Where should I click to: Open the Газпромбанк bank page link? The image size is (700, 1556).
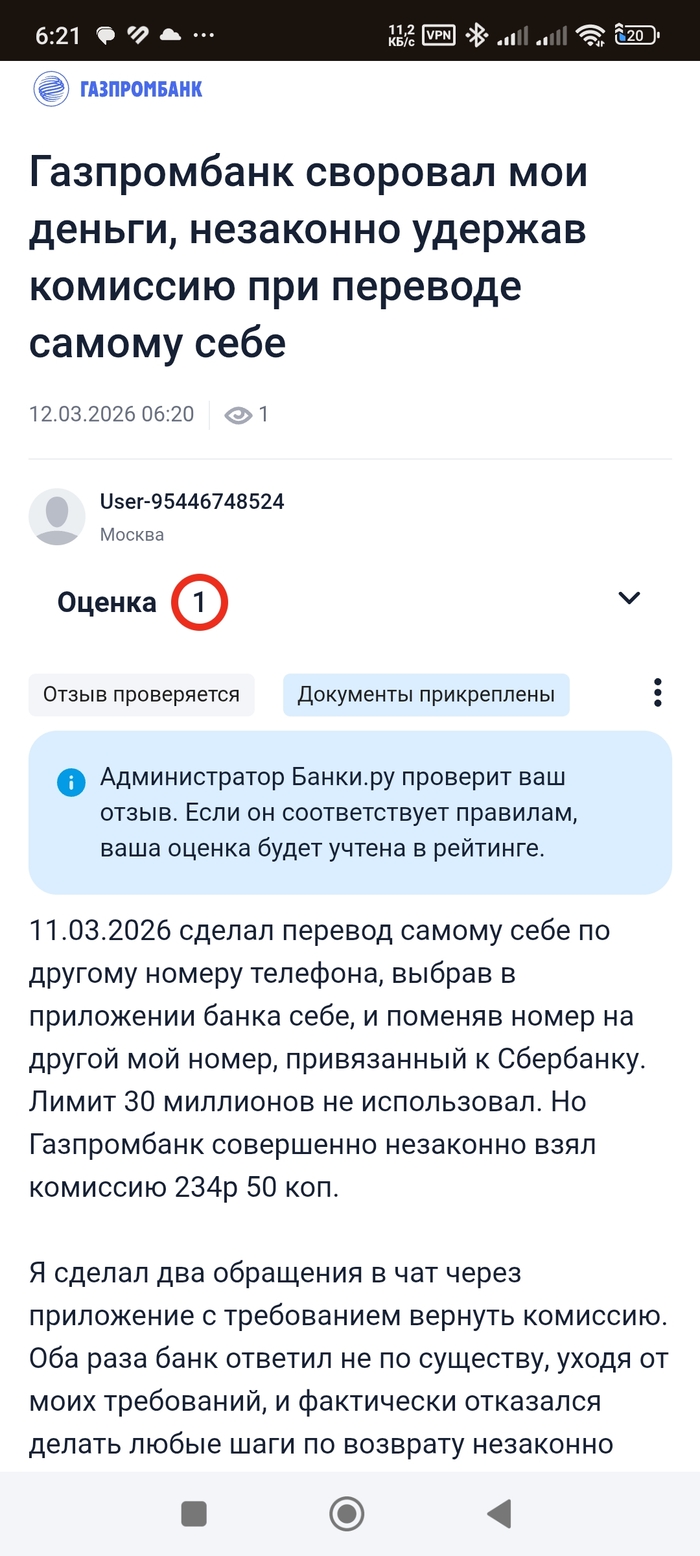(x=118, y=89)
